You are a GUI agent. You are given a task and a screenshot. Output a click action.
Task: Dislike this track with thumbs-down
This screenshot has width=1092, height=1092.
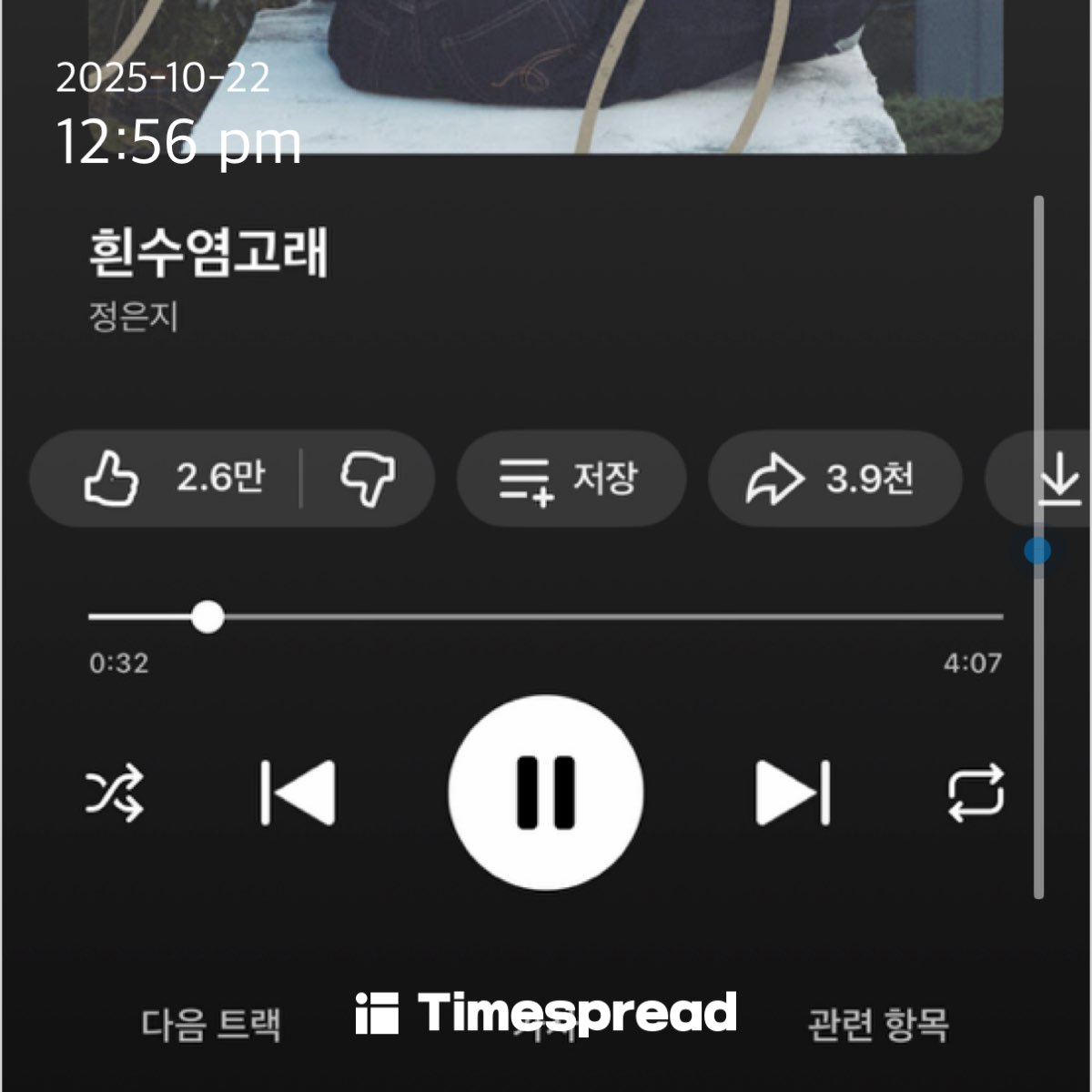coord(368,479)
